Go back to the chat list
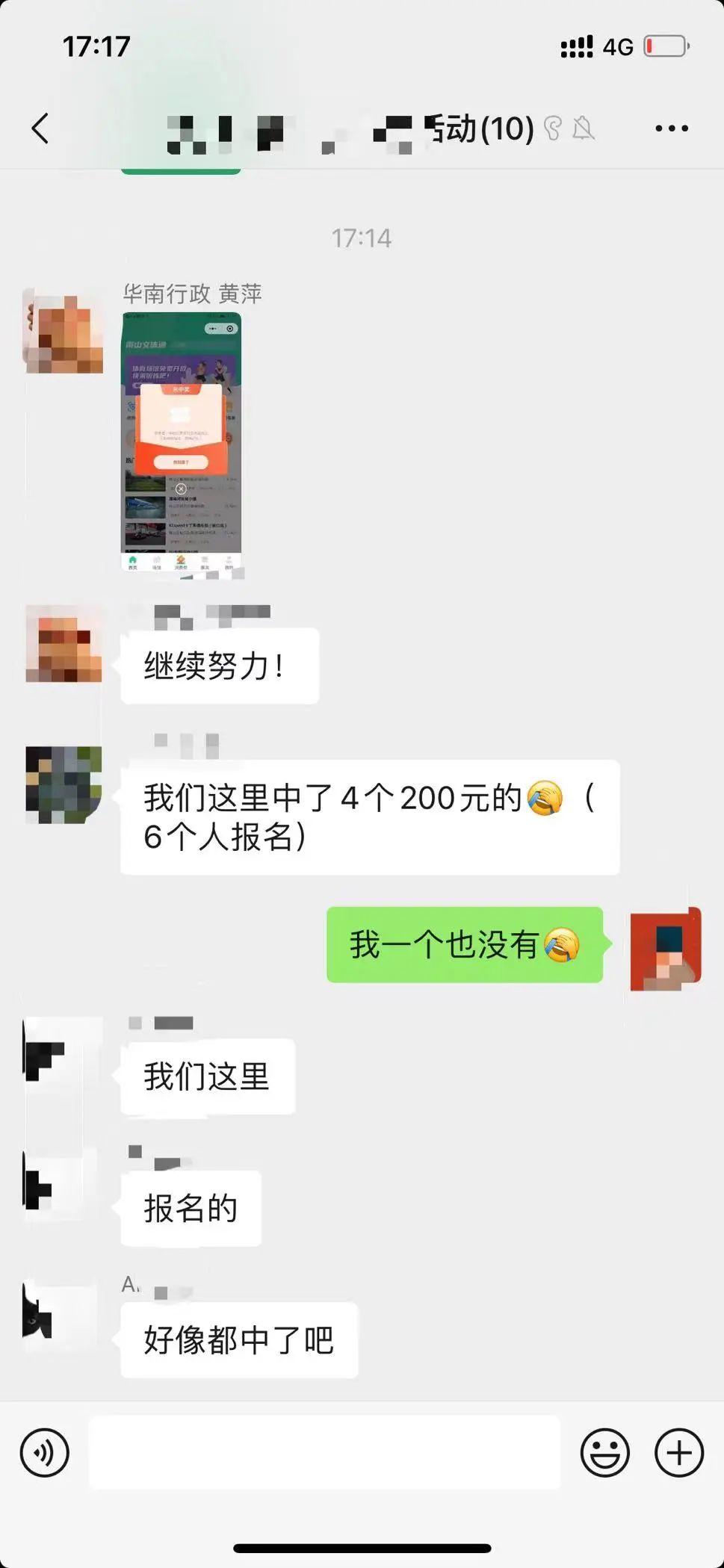 tap(40, 128)
